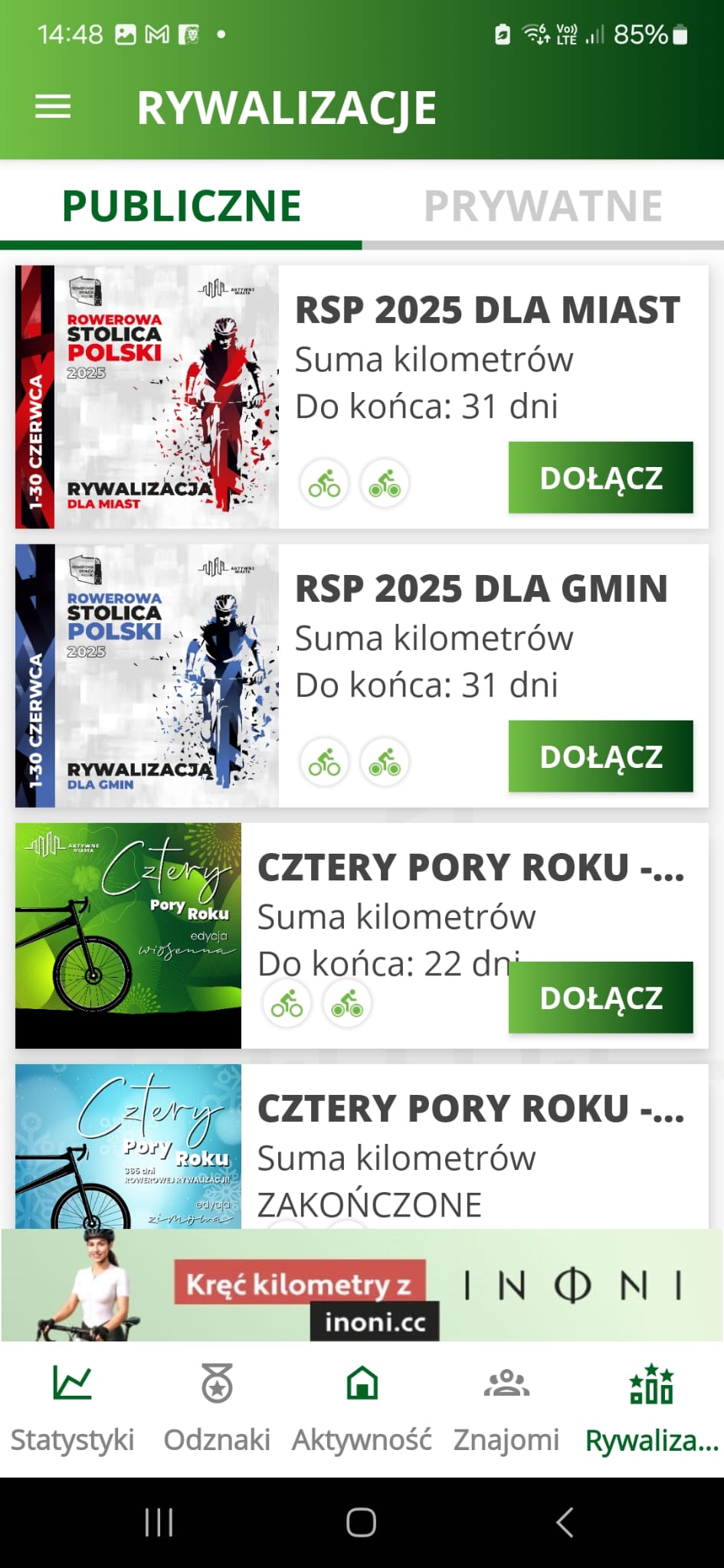The height and width of the screenshot is (1568, 724).
Task: View the finished Cztery Pory Roku winter edition
Action: [x=469, y=1148]
